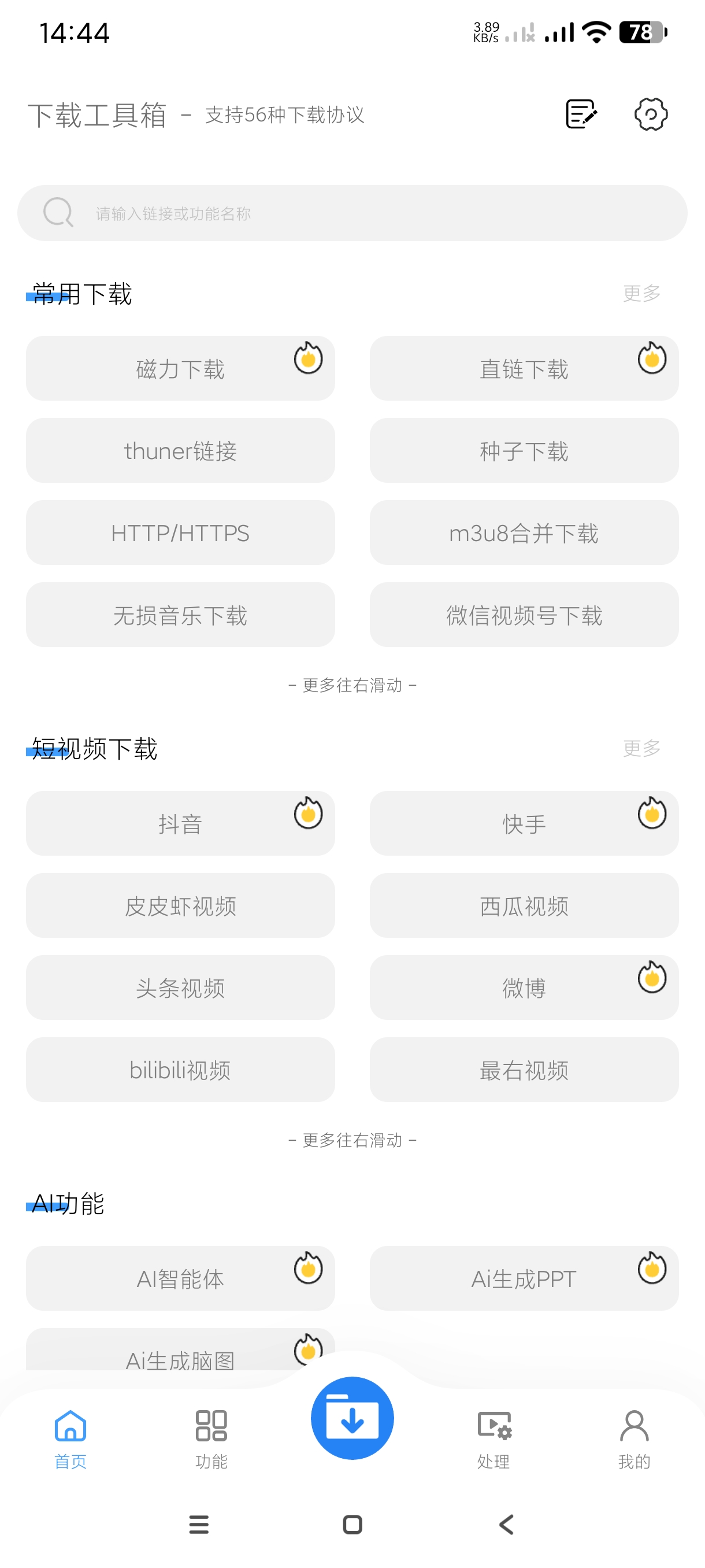Tap the blue download folder button

coord(352,1418)
